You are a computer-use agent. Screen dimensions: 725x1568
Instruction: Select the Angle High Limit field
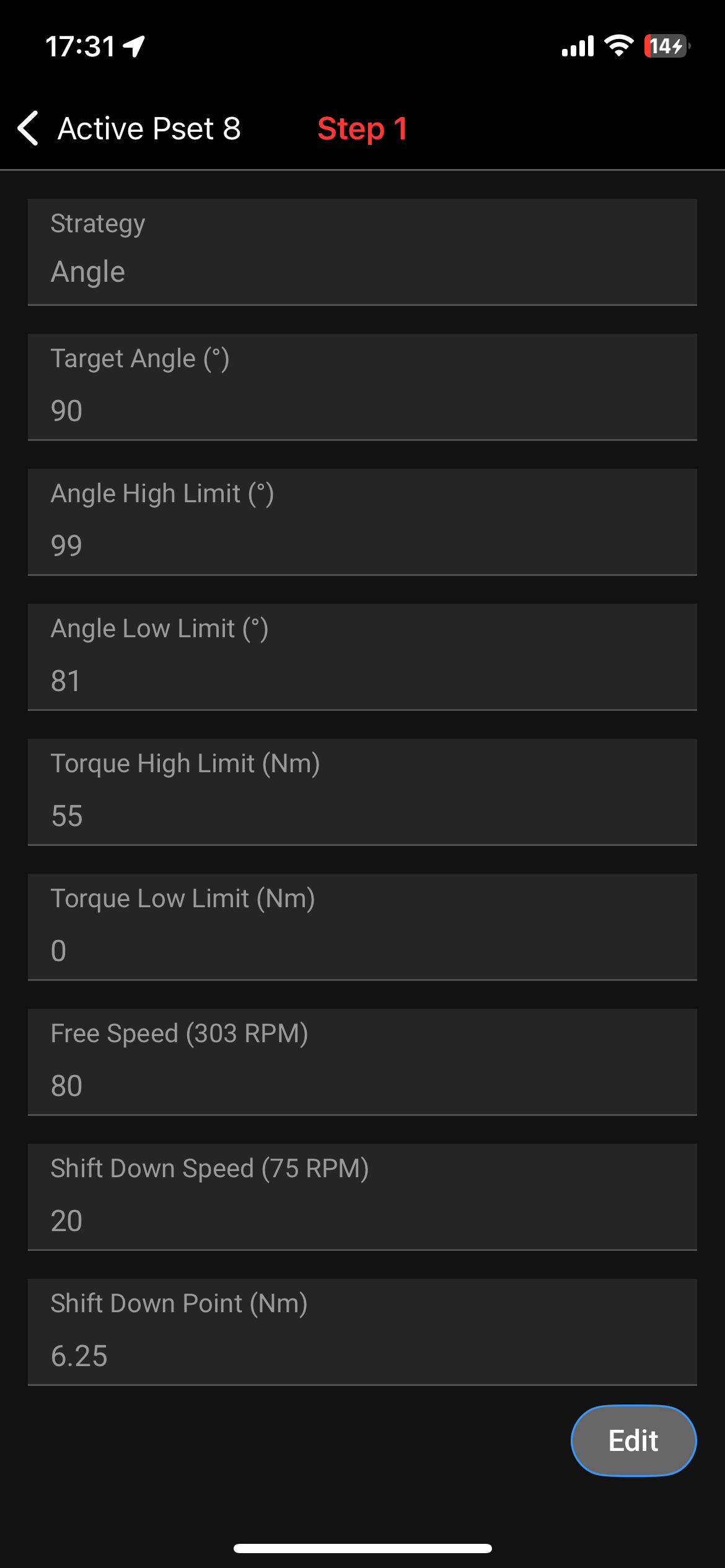click(x=362, y=522)
